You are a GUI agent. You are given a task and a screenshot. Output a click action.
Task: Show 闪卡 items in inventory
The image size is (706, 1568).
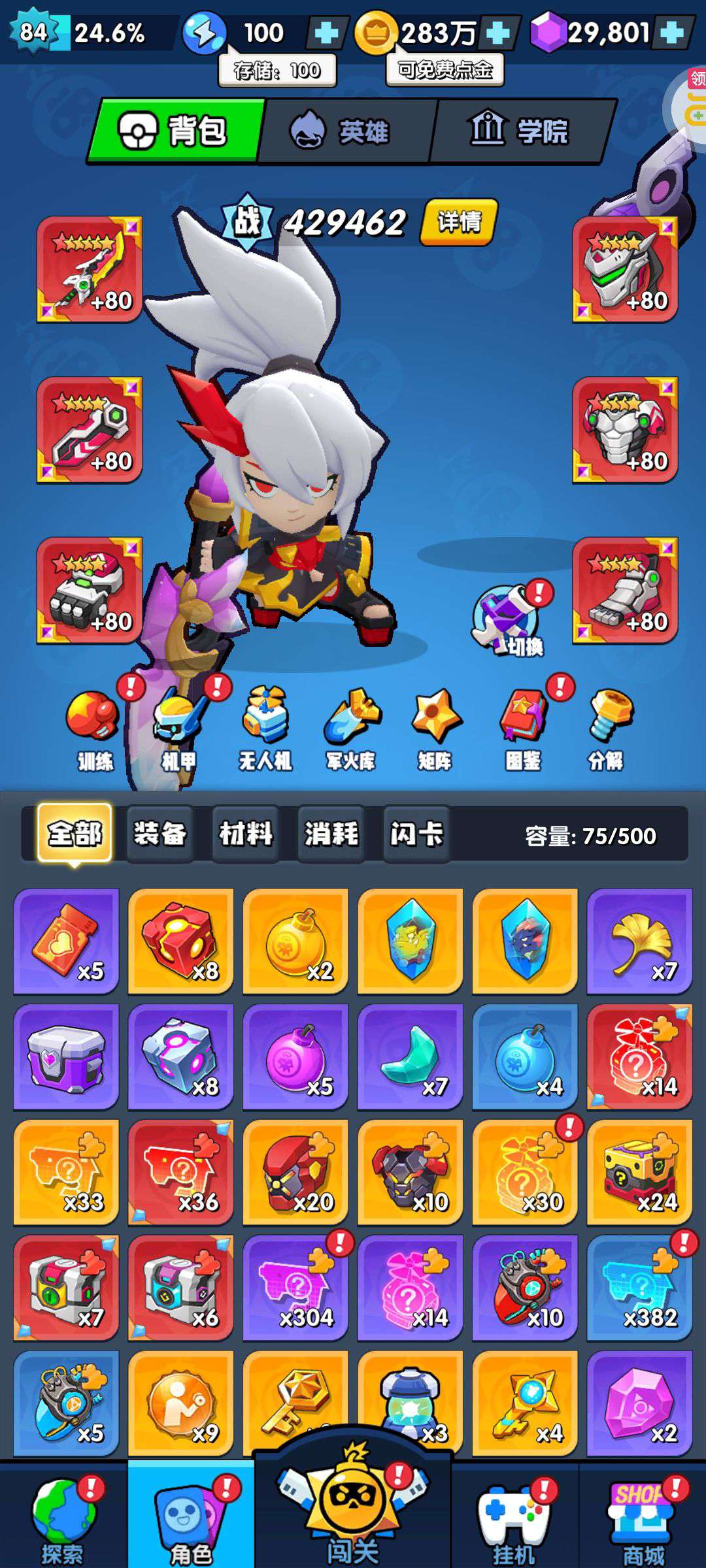[x=416, y=834]
